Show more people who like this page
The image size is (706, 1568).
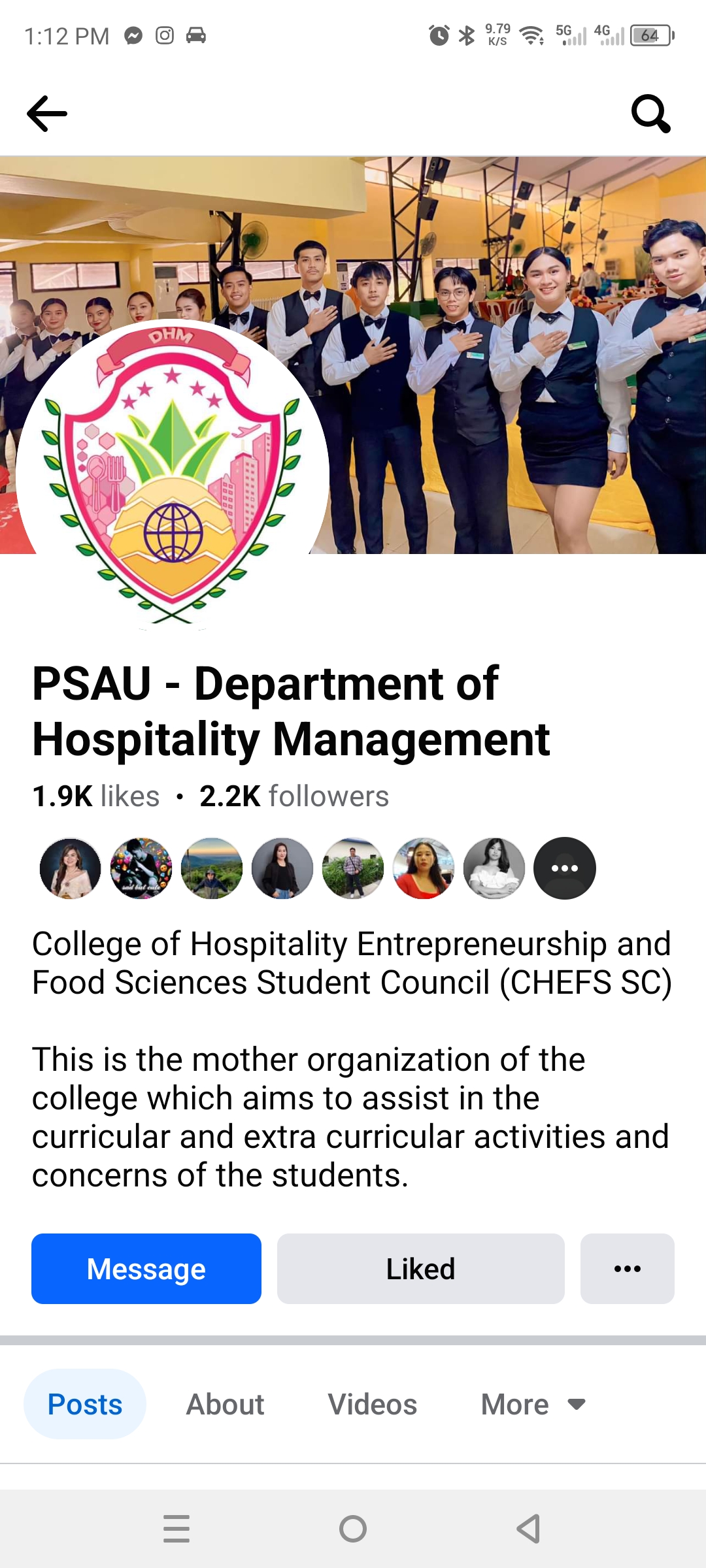coord(565,868)
